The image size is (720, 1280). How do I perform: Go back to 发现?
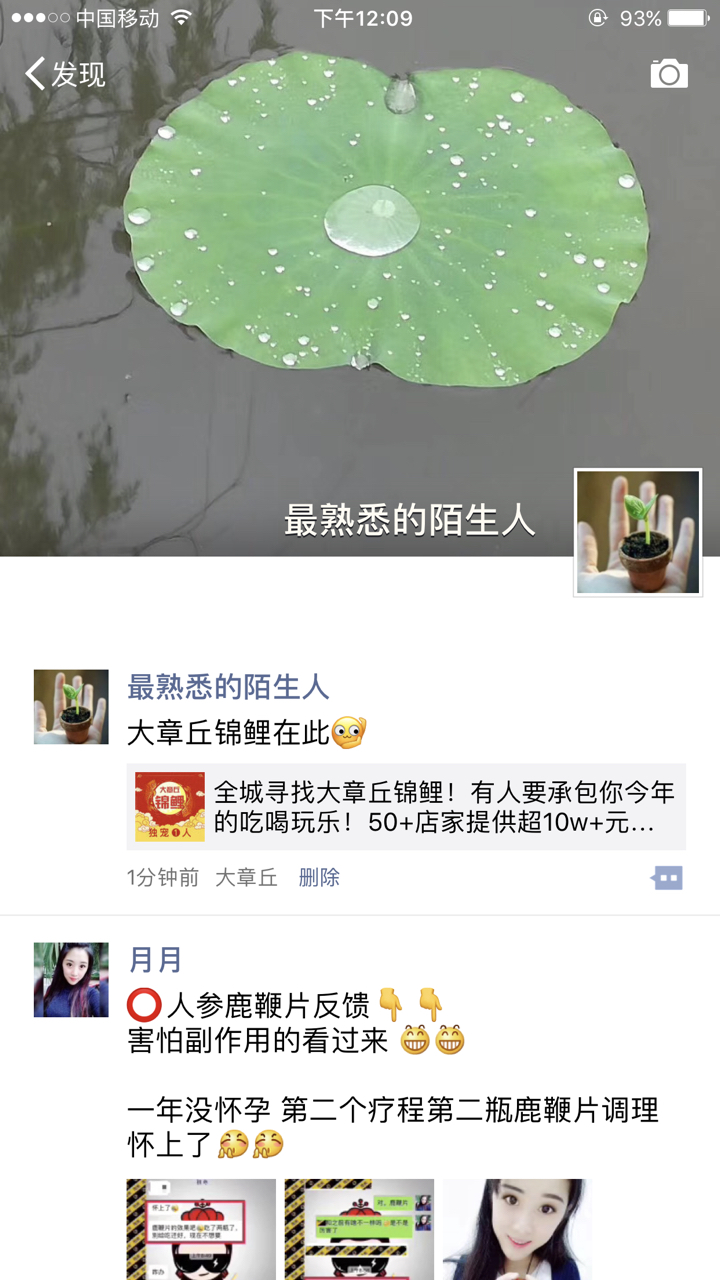click(x=65, y=74)
